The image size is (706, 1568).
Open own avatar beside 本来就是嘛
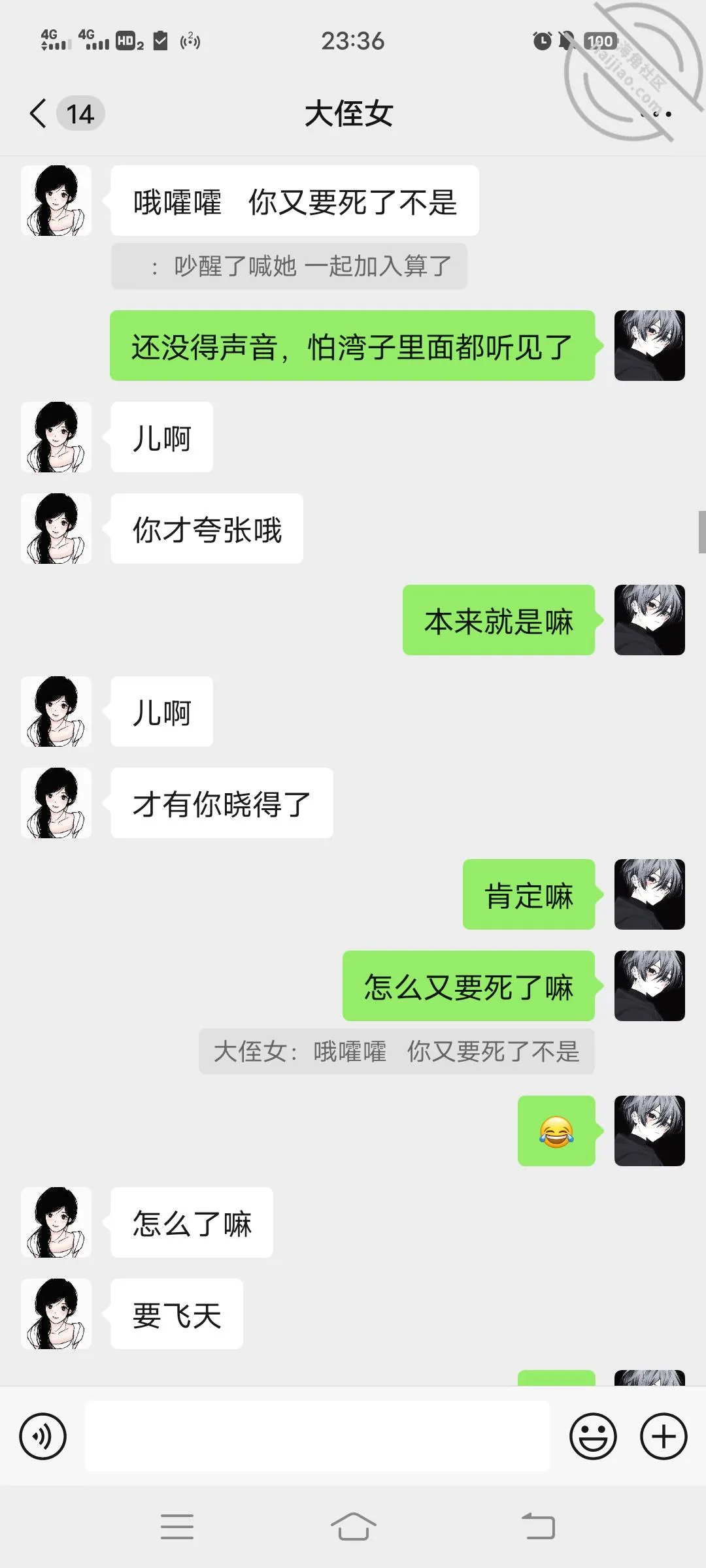coord(650,620)
